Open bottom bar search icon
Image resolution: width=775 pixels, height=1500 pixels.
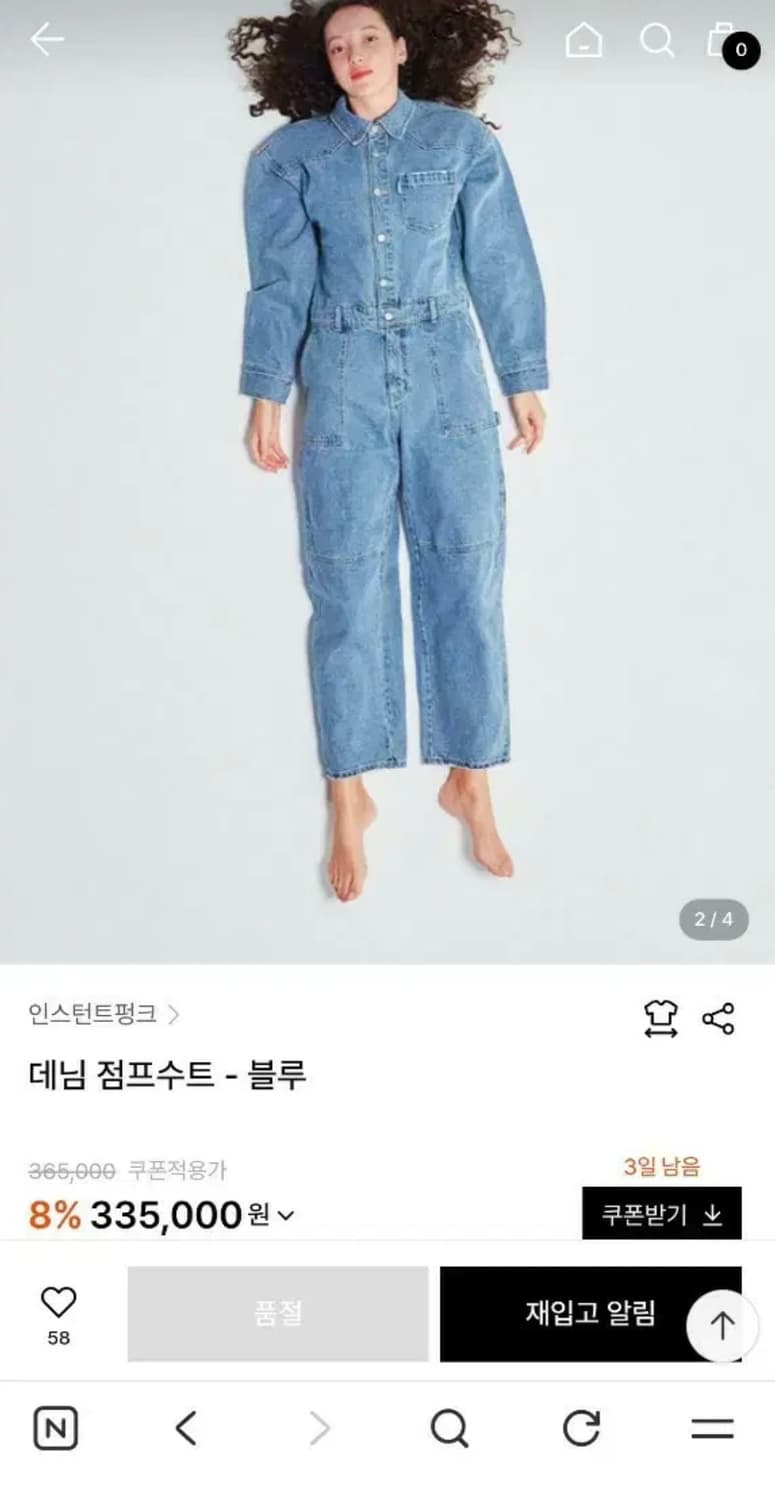click(452, 1427)
